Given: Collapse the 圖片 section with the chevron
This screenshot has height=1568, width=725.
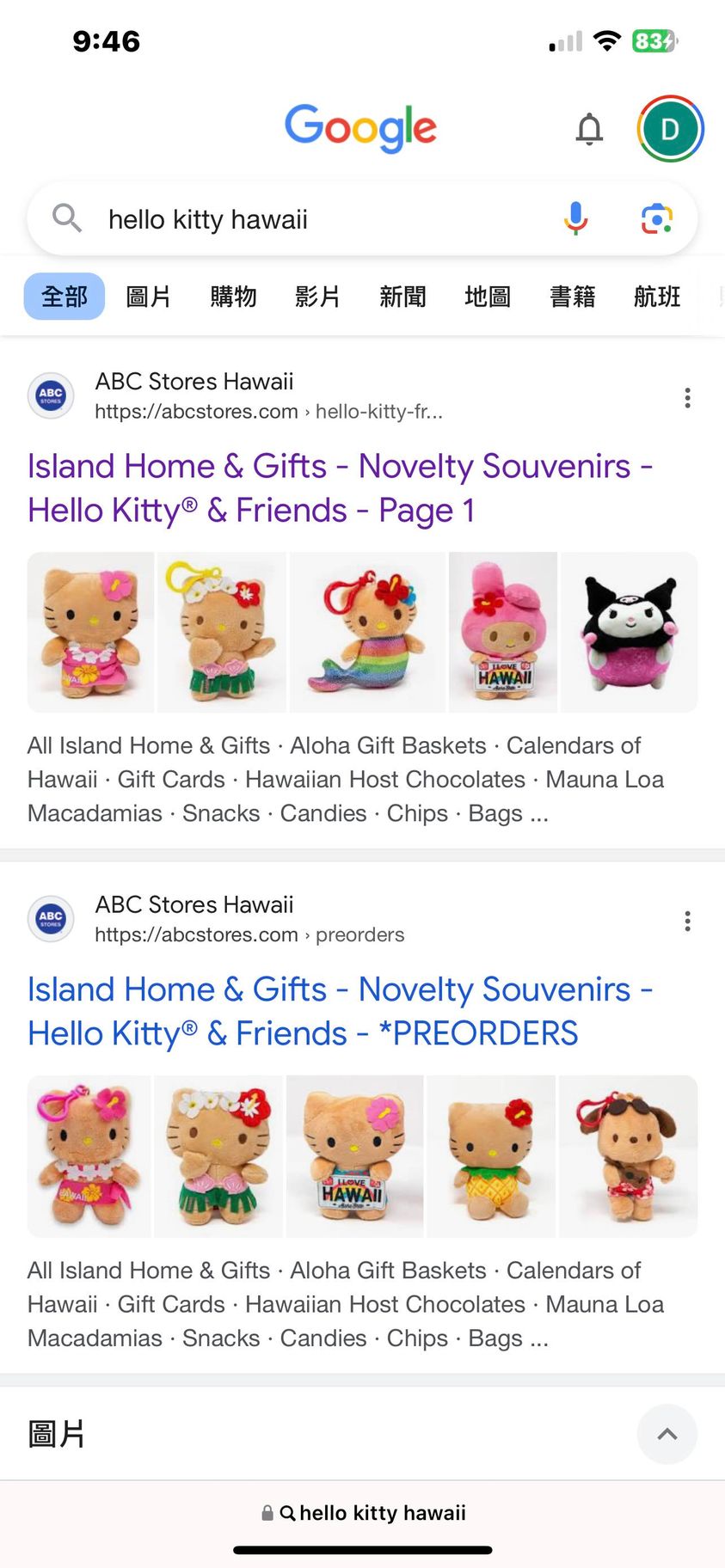Looking at the screenshot, I should tap(667, 1434).
